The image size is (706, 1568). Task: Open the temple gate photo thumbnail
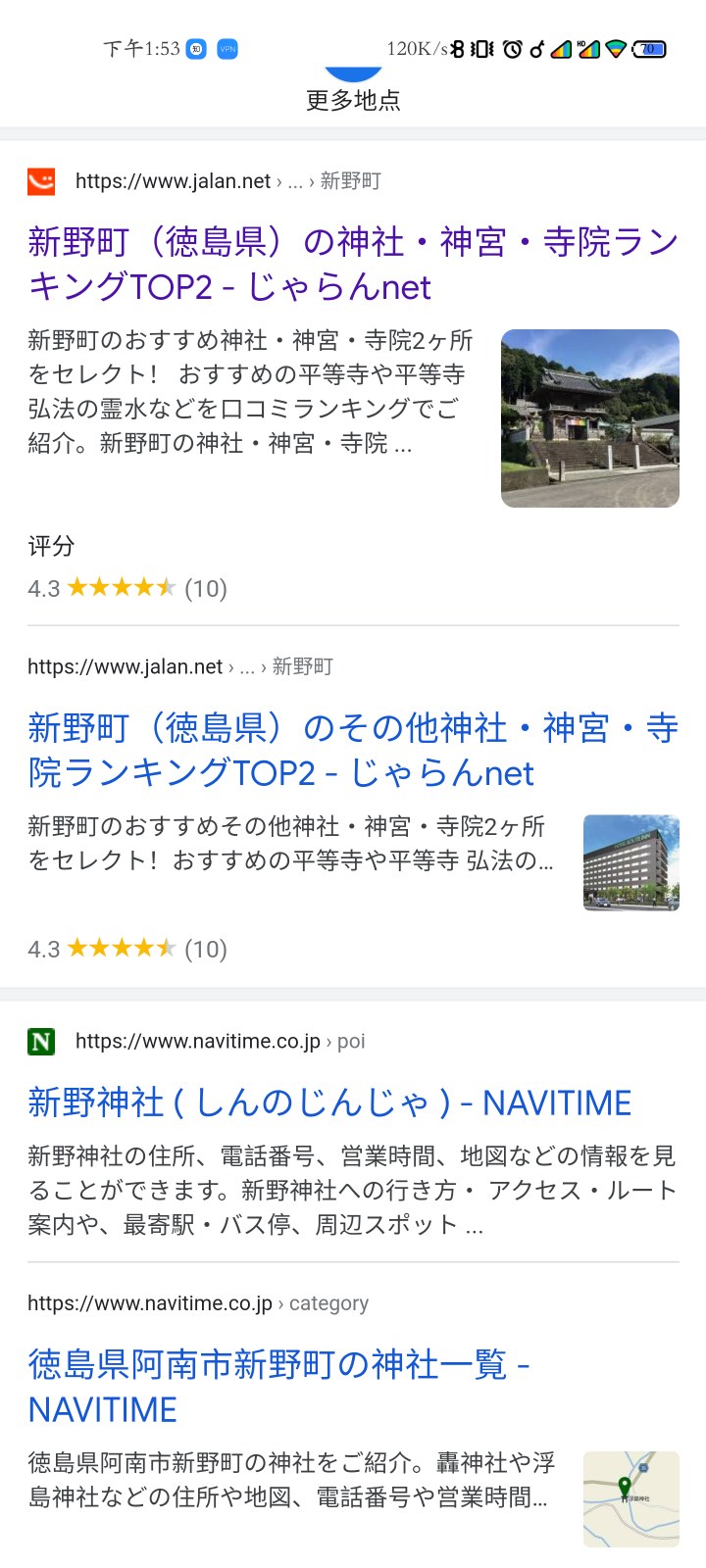pyautogui.click(x=589, y=418)
